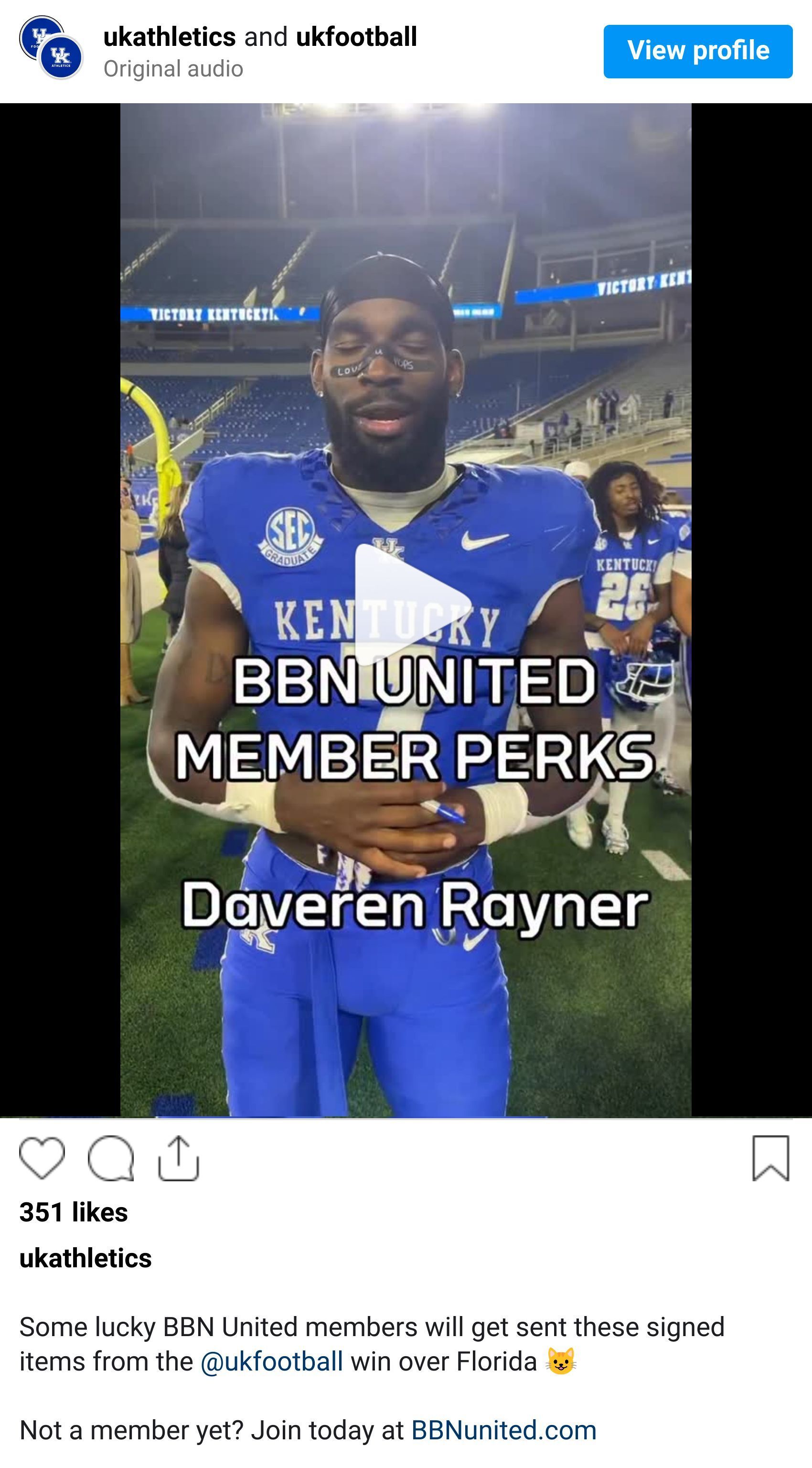View the 351 likes list

[x=74, y=1212]
